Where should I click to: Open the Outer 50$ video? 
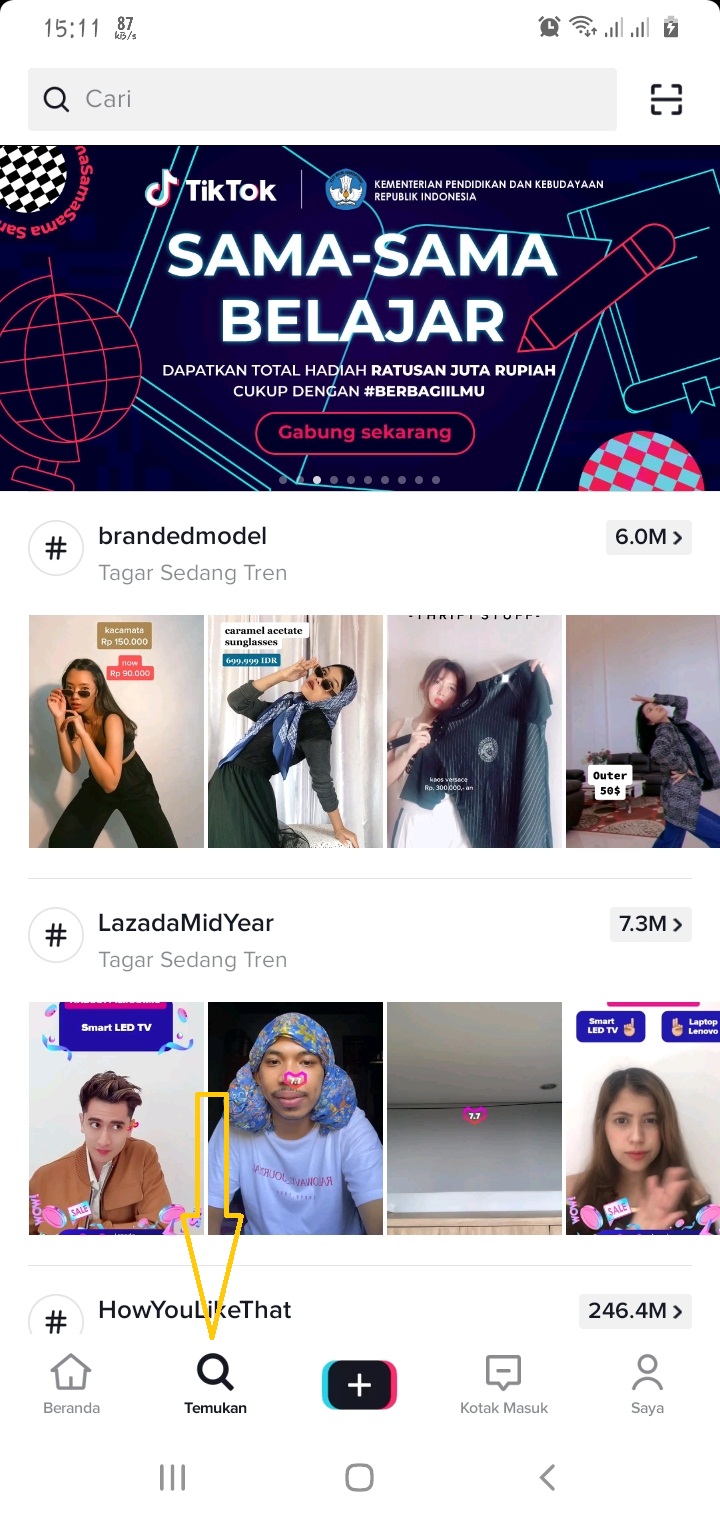click(643, 731)
